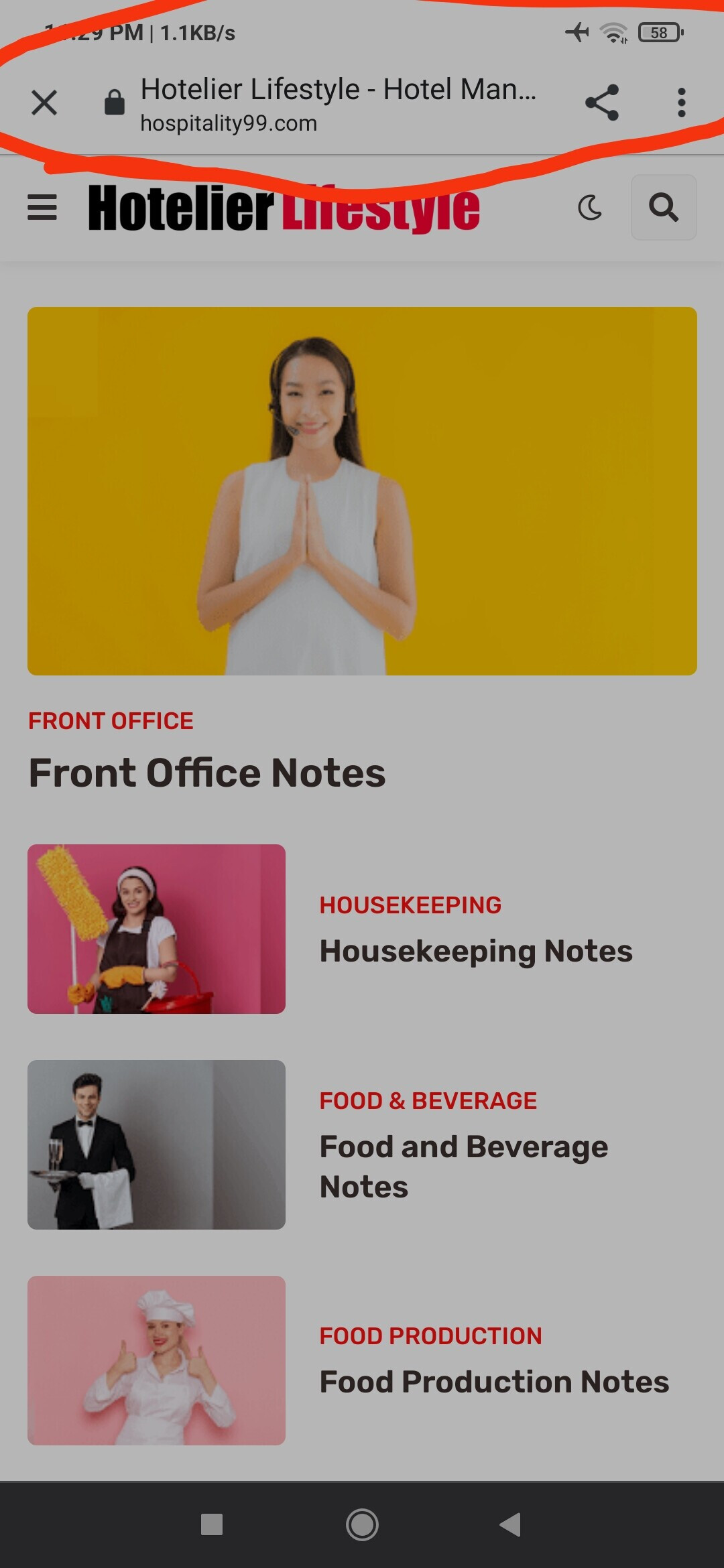Open the hamburger navigation menu
Screen dimensions: 724x1568
42,207
